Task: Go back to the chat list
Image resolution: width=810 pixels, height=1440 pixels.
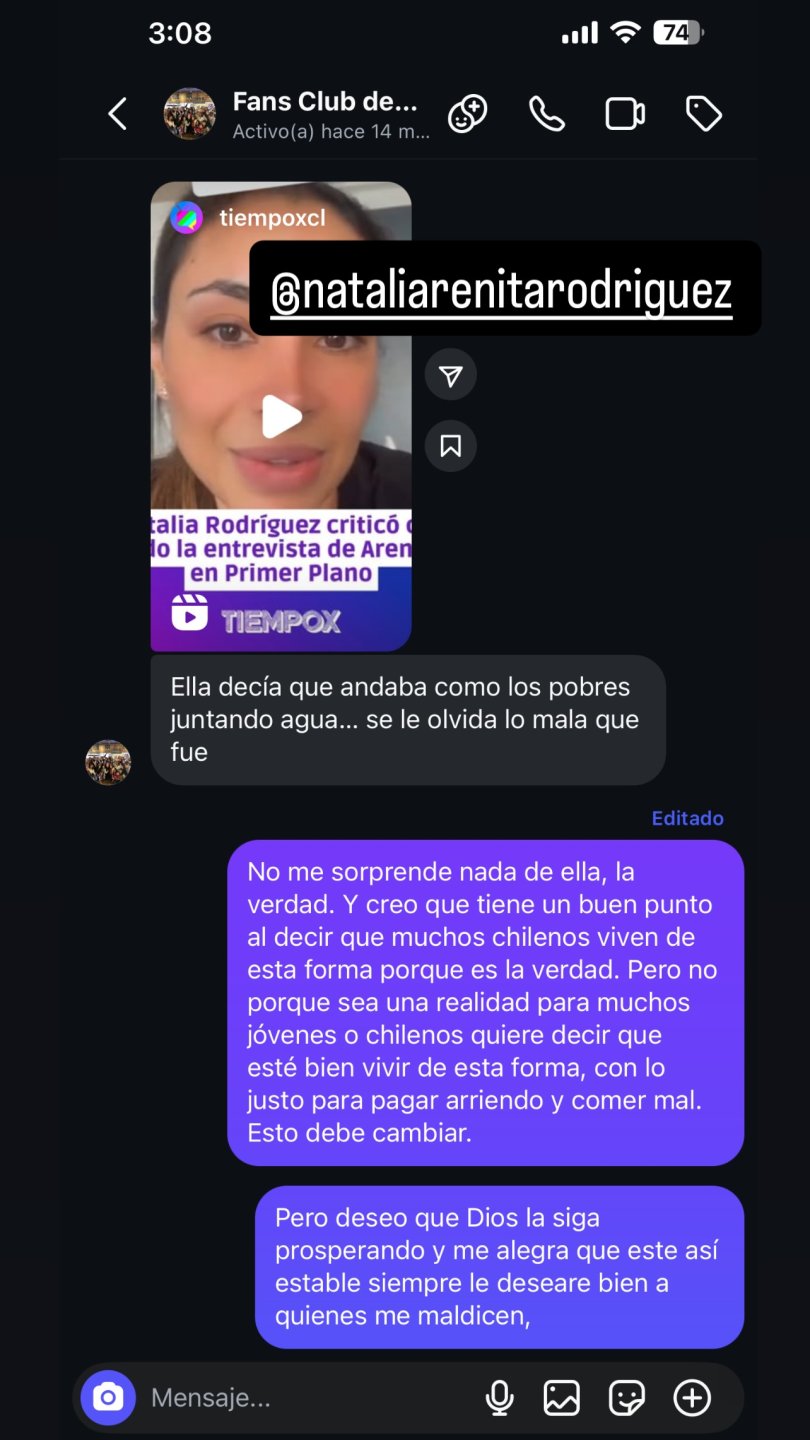Action: click(x=118, y=114)
